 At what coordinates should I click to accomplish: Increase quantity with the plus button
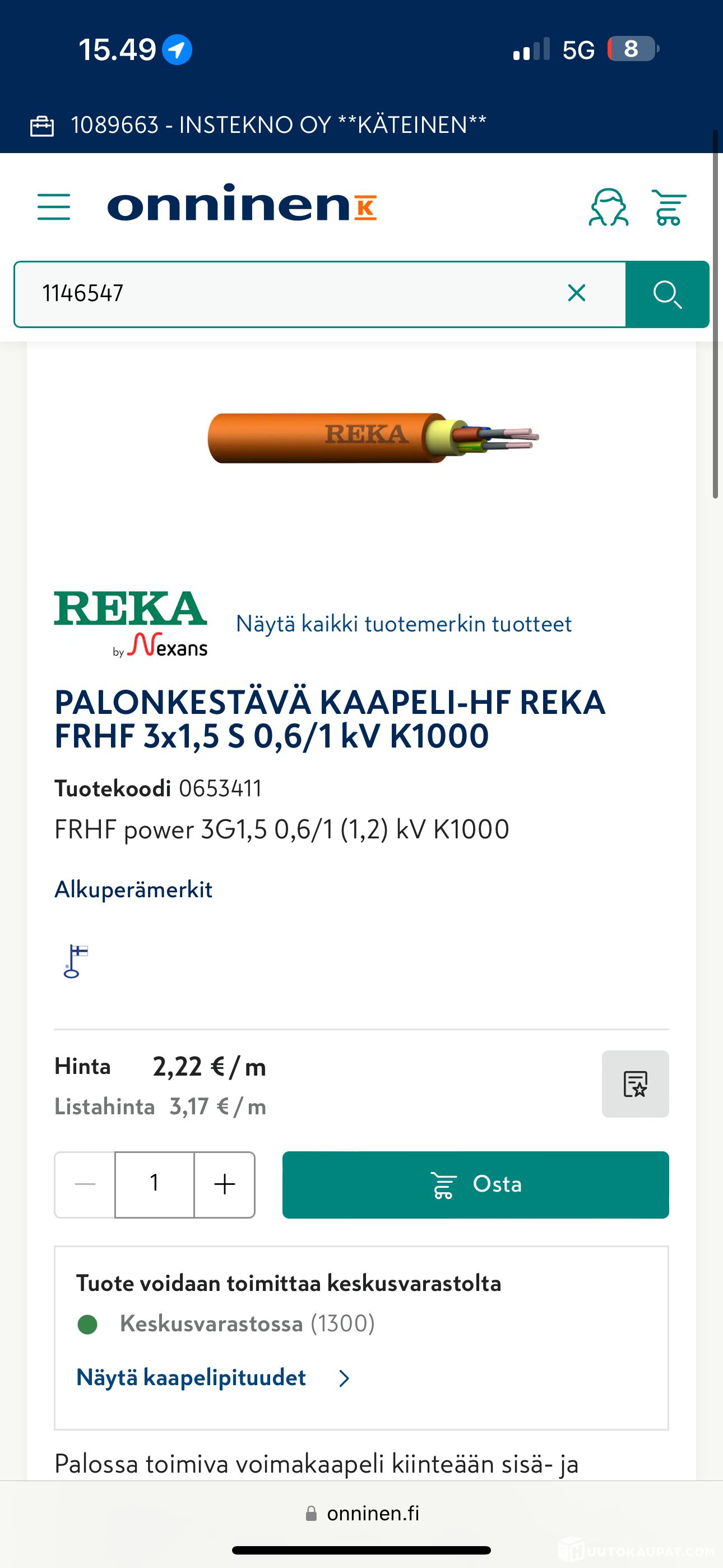225,1184
